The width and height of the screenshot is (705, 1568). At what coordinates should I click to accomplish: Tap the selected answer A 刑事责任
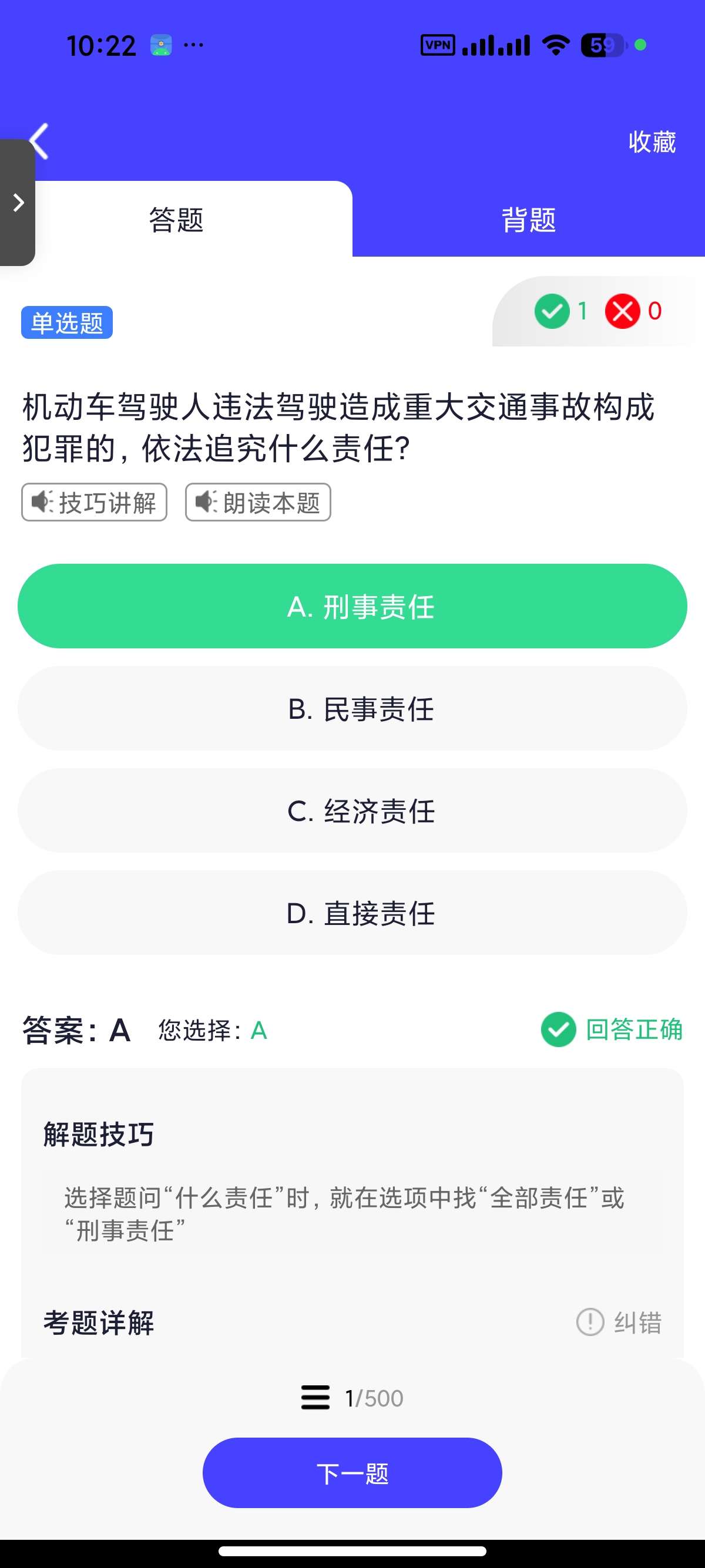tap(352, 605)
